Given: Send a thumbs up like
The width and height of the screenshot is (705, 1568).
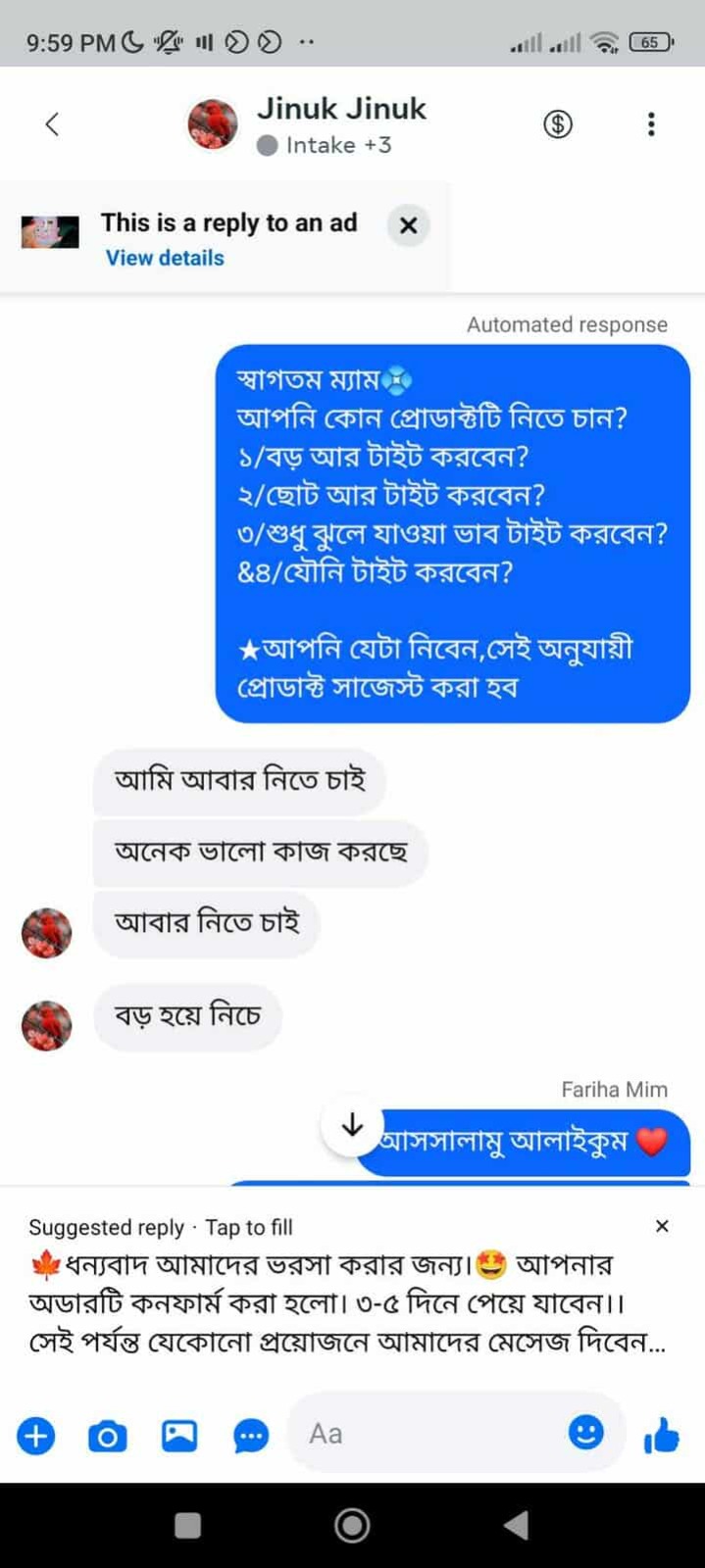Looking at the screenshot, I should (x=662, y=1436).
